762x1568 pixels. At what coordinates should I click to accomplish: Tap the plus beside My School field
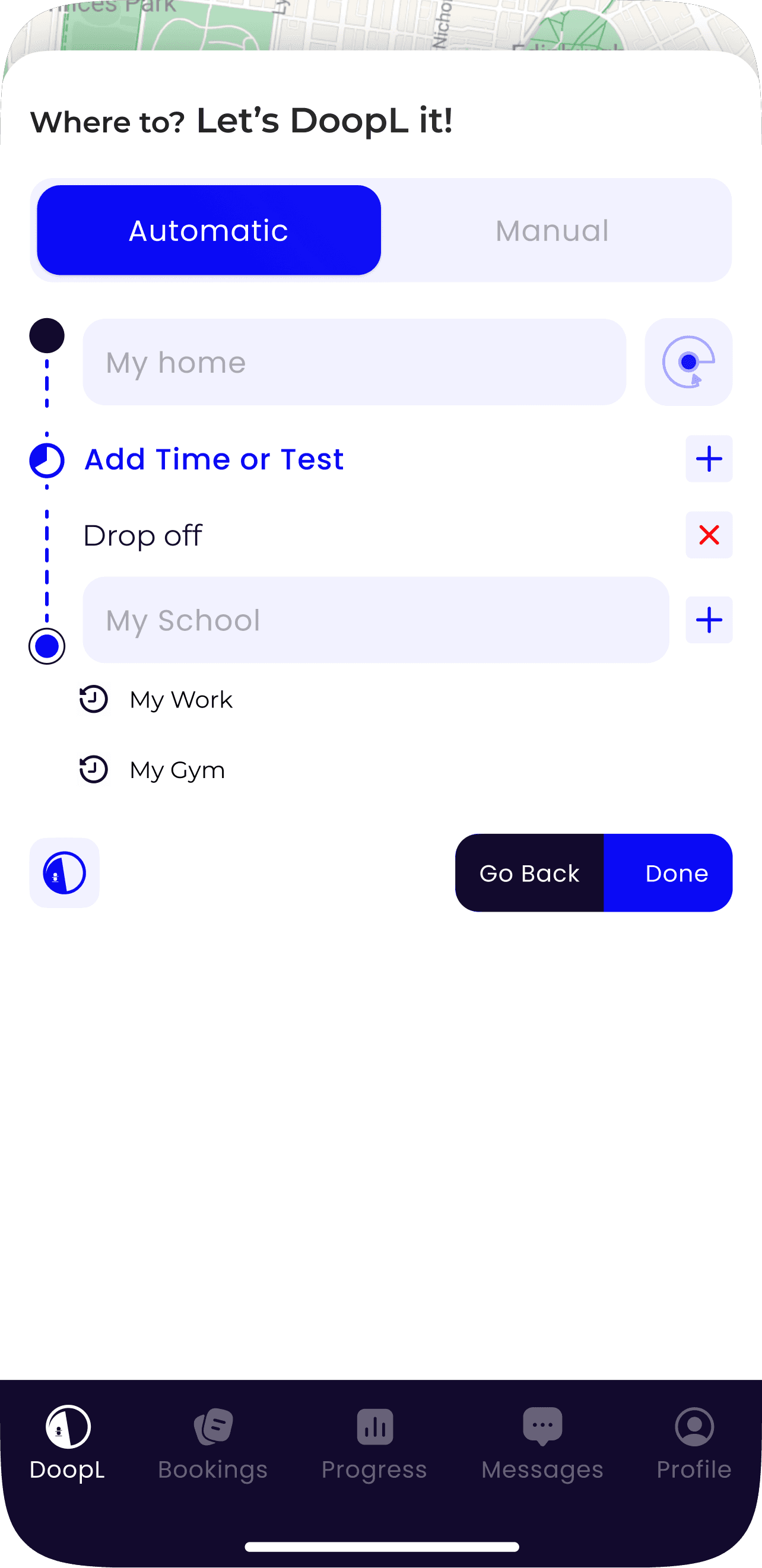709,620
